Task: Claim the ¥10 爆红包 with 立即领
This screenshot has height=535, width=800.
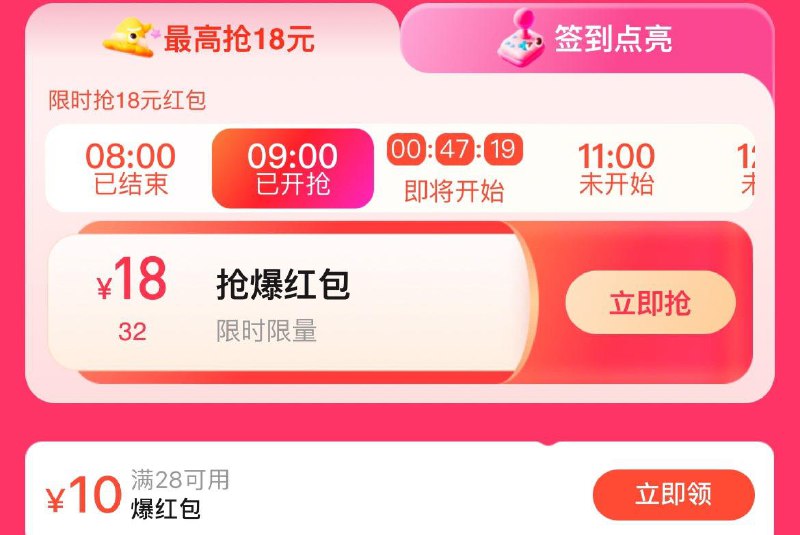Action: [673, 494]
